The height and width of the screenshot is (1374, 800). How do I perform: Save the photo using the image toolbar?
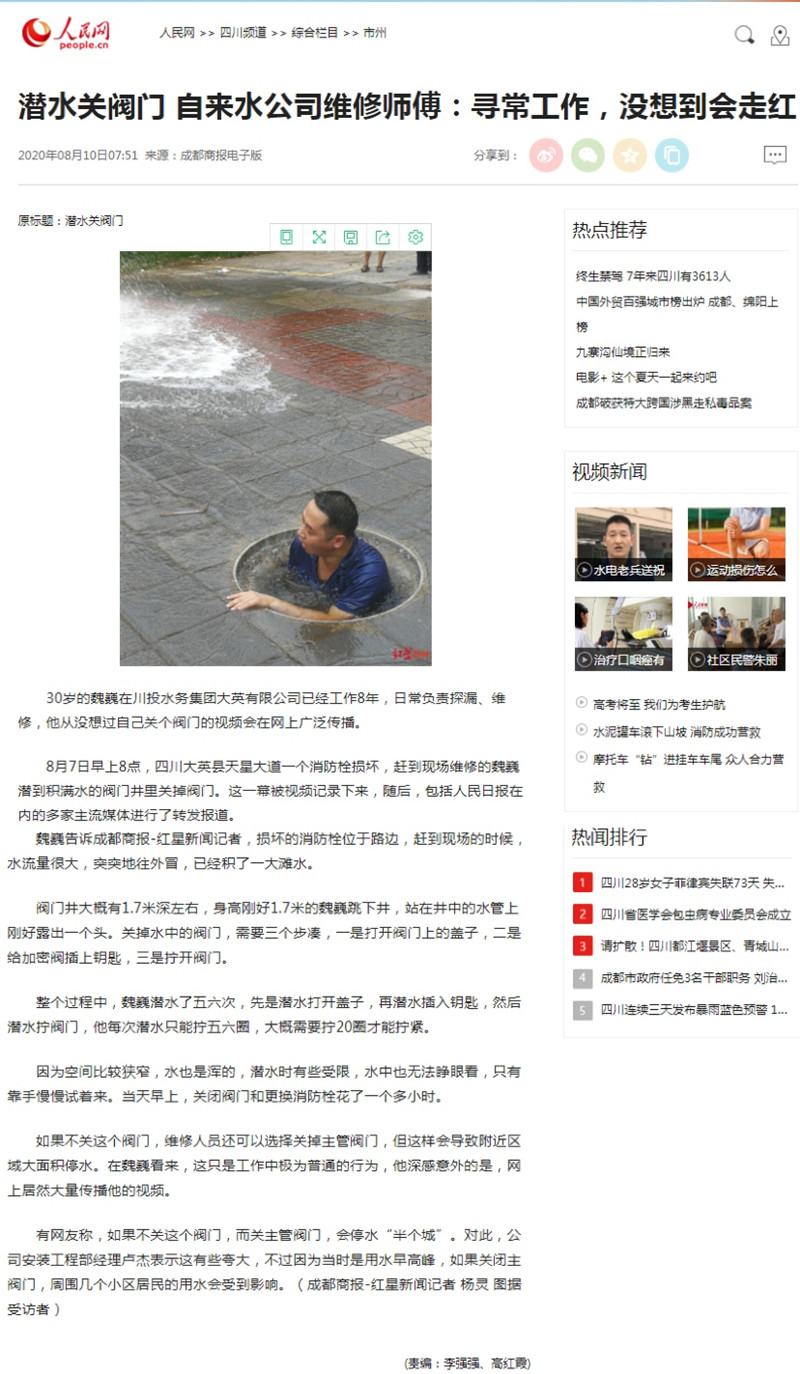(351, 237)
